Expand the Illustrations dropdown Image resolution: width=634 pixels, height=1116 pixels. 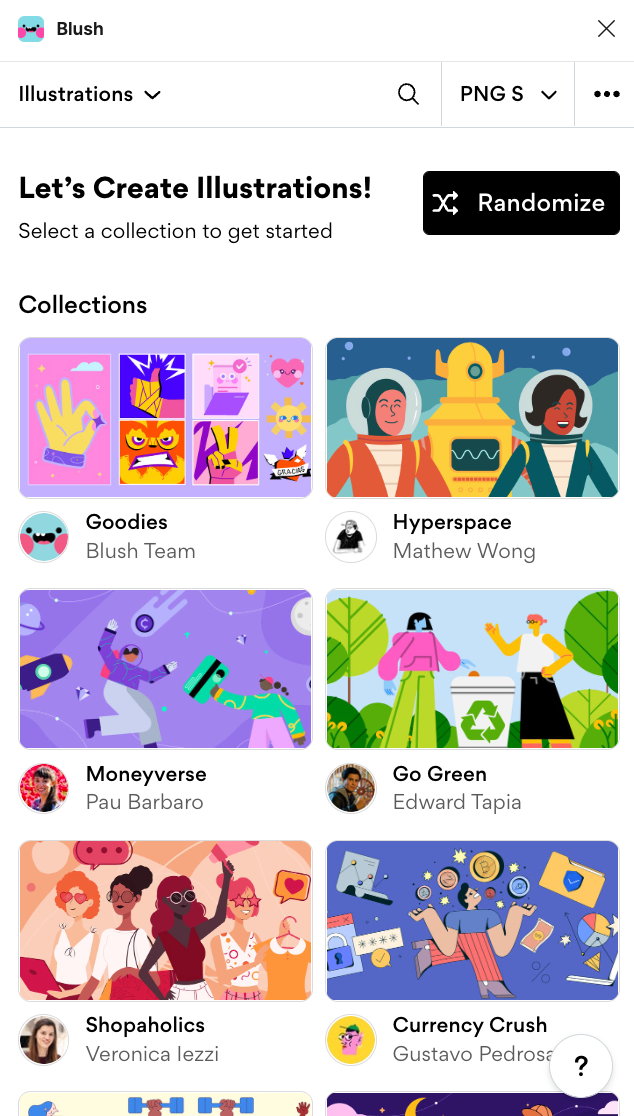(90, 94)
